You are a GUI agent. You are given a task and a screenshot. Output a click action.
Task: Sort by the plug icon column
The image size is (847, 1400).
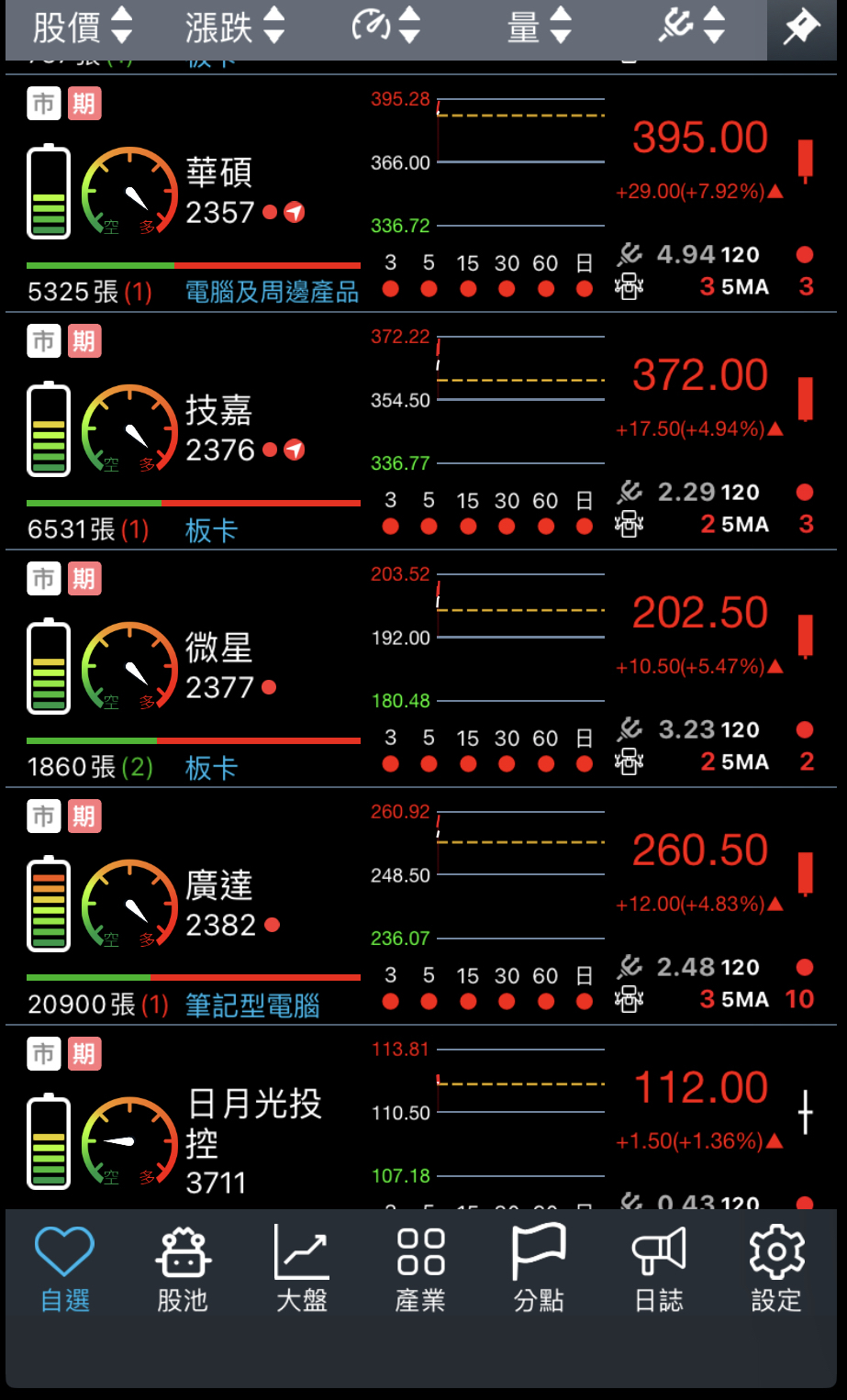pyautogui.click(x=692, y=26)
